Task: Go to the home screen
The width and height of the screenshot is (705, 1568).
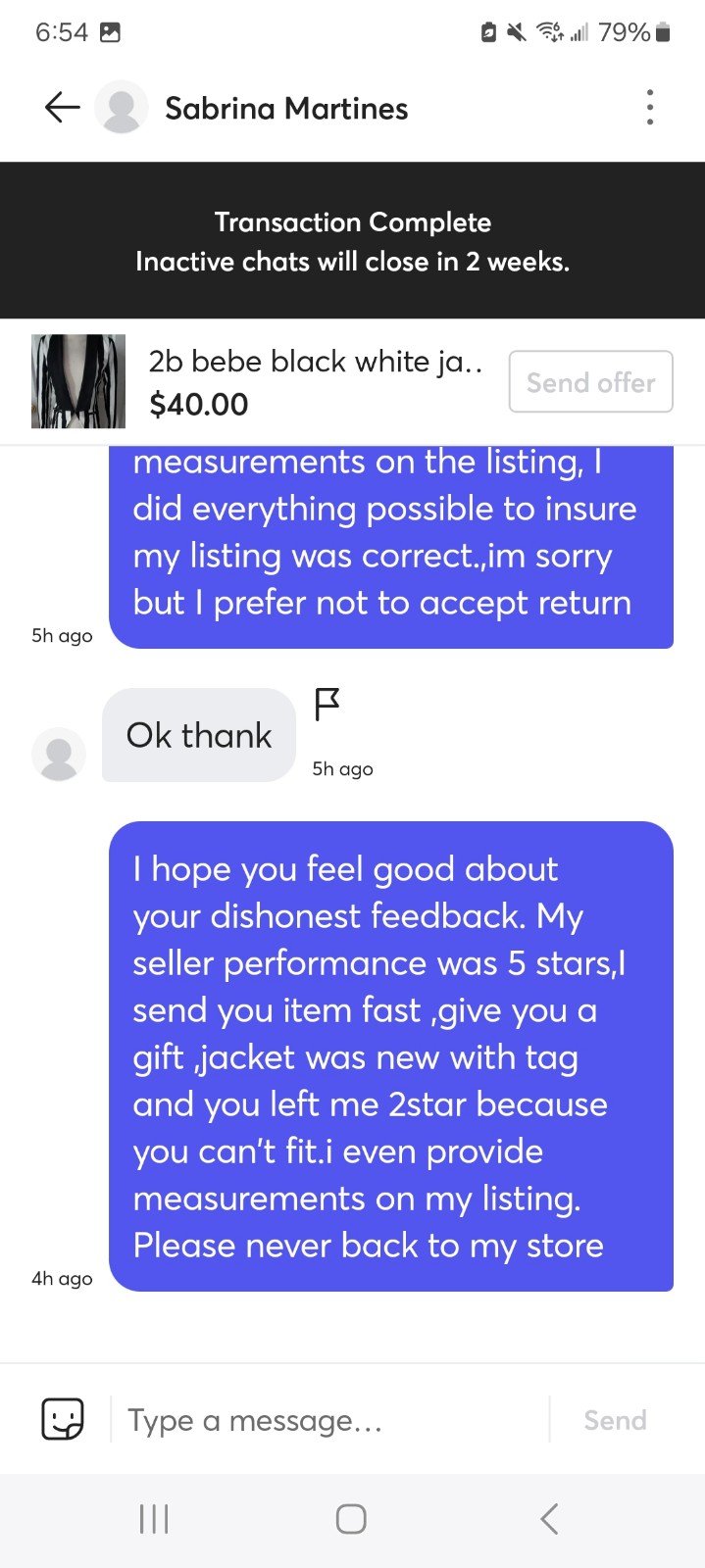Action: (351, 1519)
